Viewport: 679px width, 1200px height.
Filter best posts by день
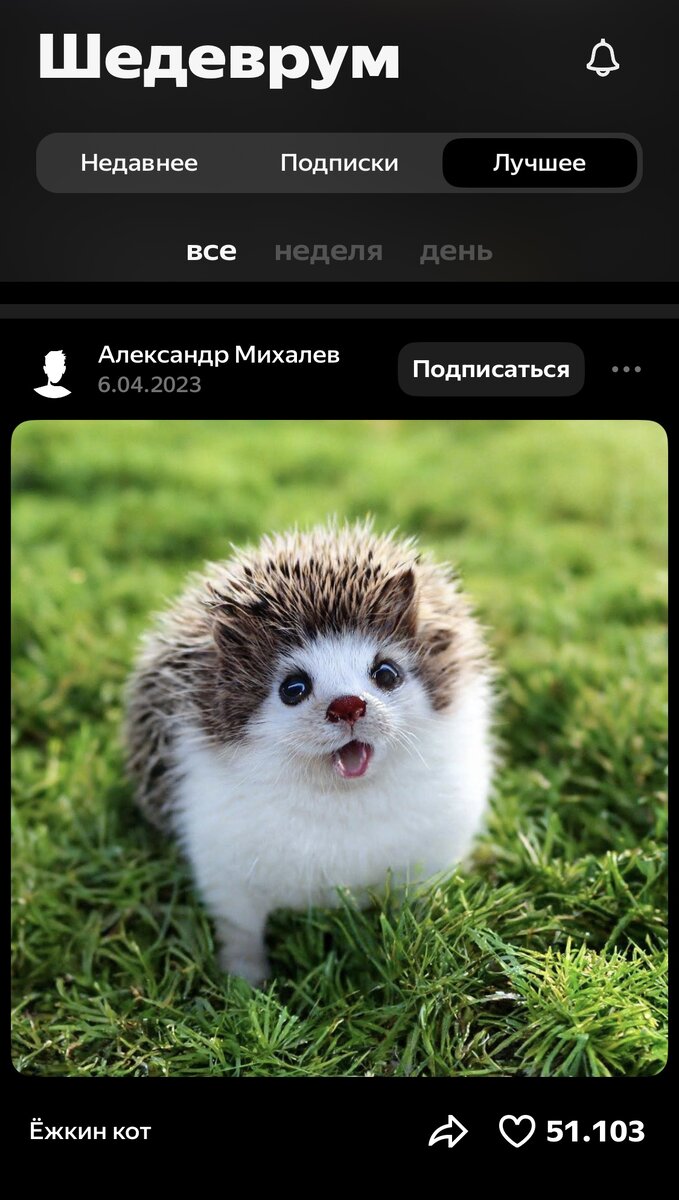(455, 251)
